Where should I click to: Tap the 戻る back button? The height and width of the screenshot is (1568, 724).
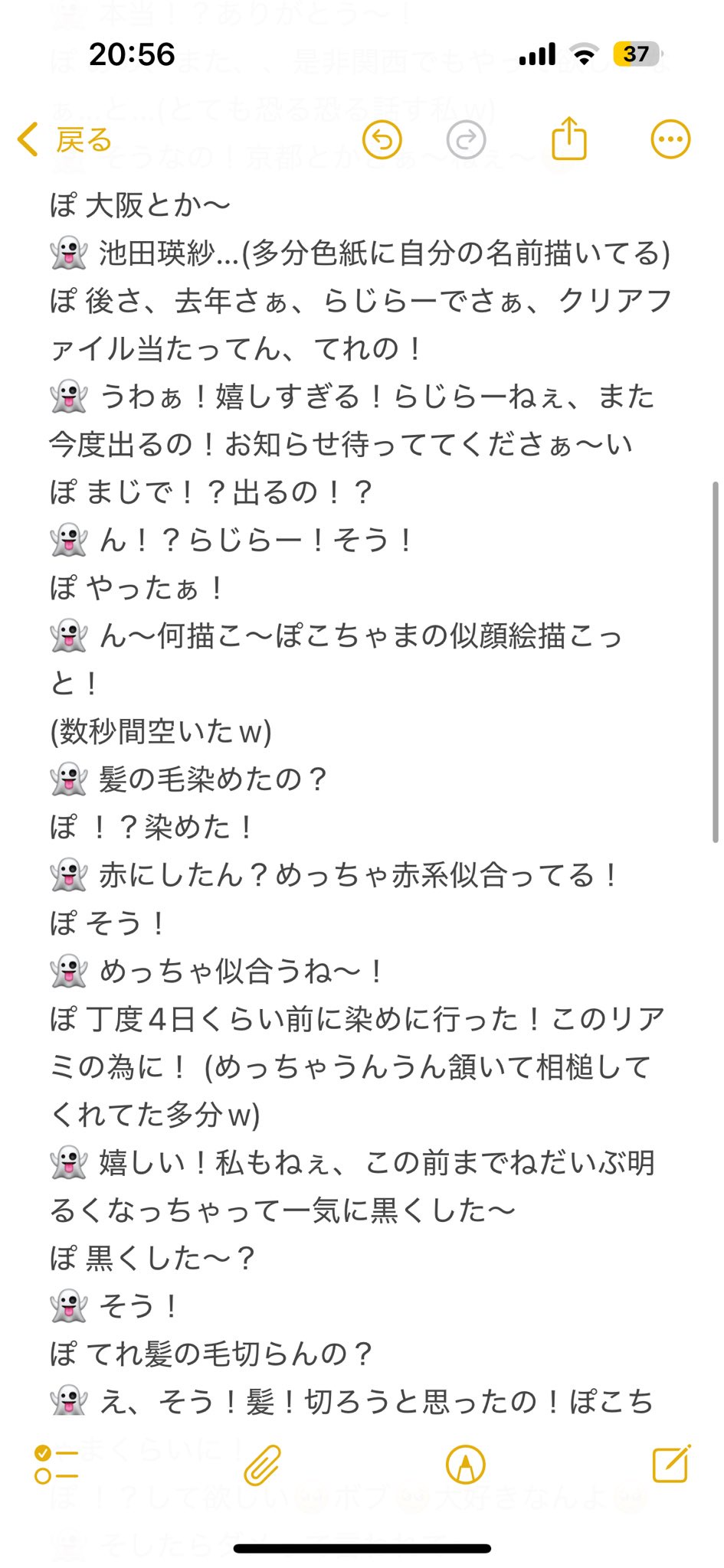point(65,140)
